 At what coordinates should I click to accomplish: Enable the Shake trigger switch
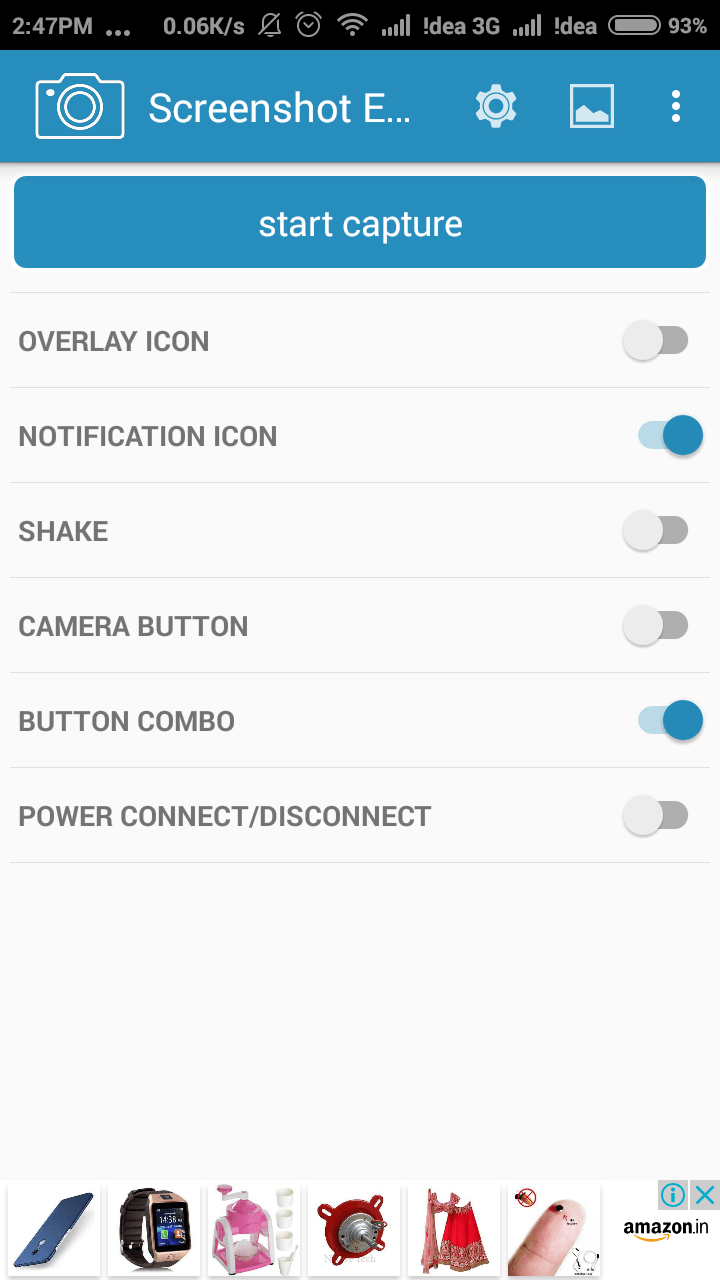(x=656, y=531)
